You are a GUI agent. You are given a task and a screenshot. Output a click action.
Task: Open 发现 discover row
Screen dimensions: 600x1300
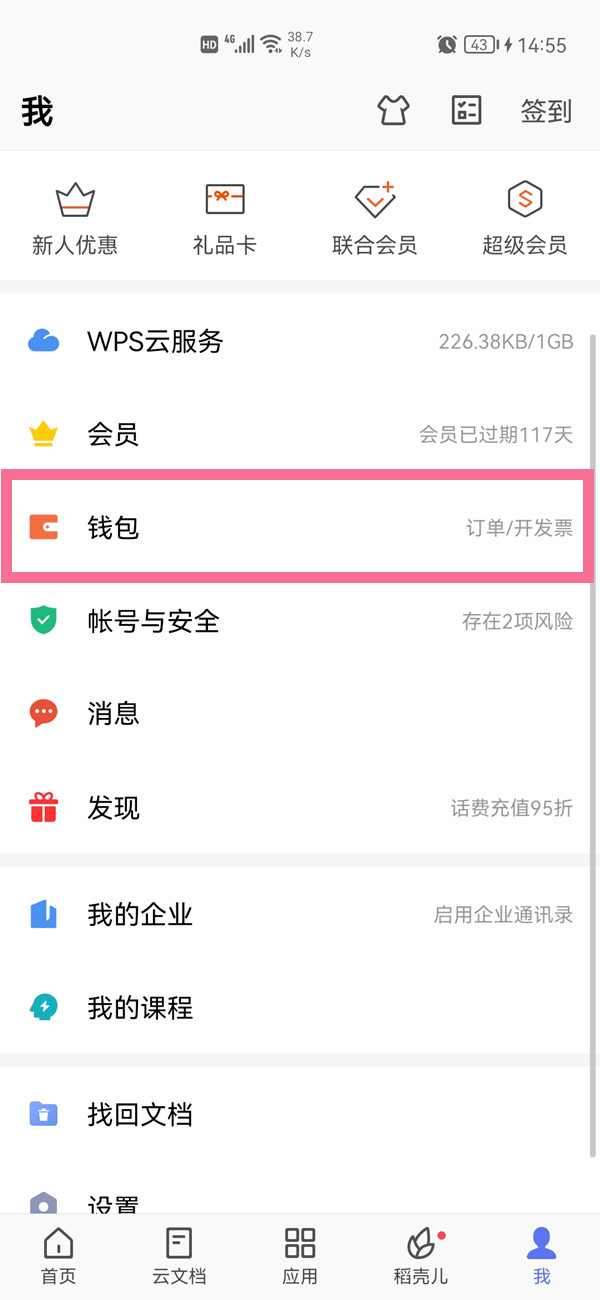pyautogui.click(x=300, y=808)
